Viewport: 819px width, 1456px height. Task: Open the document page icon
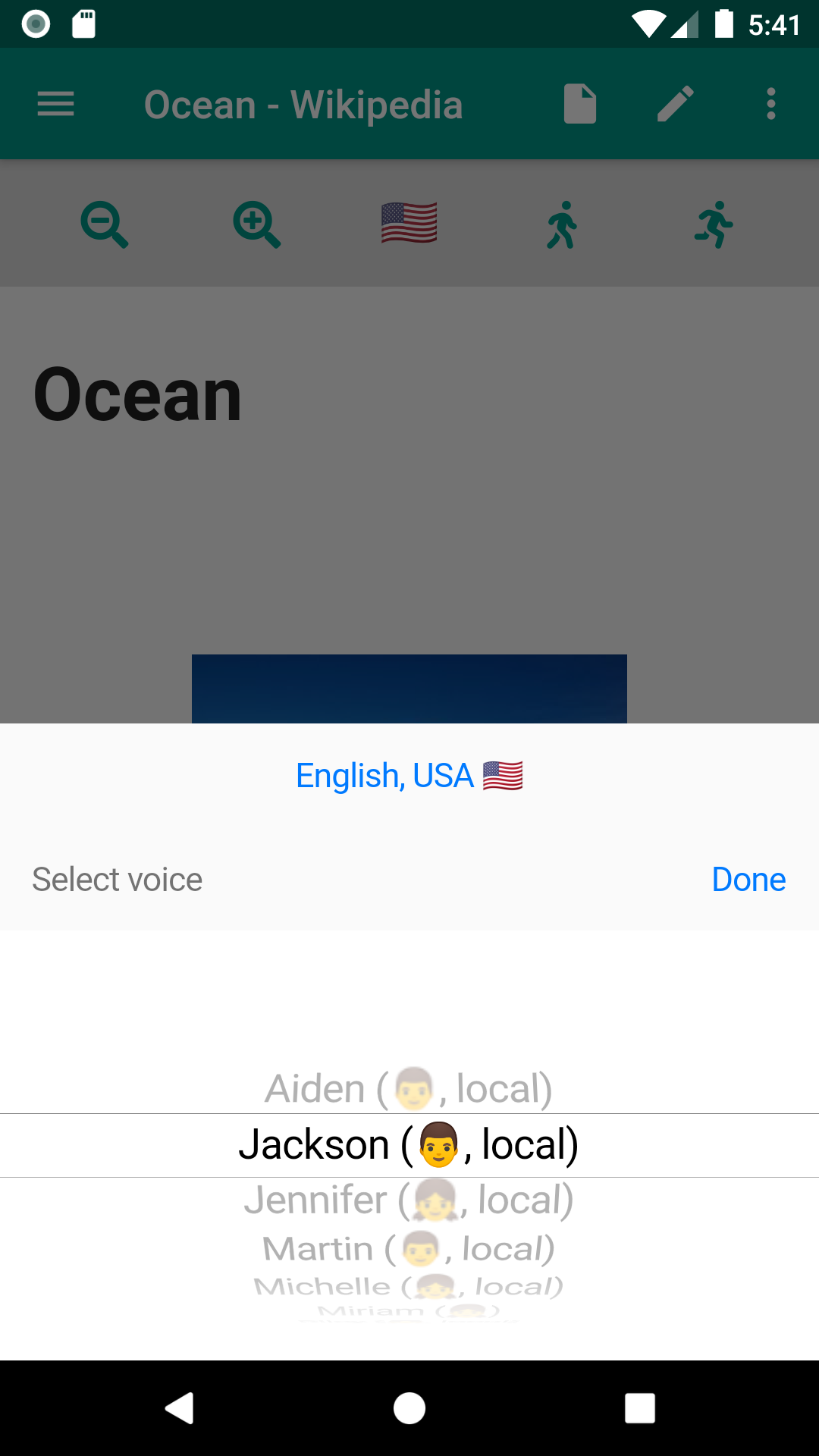(580, 104)
